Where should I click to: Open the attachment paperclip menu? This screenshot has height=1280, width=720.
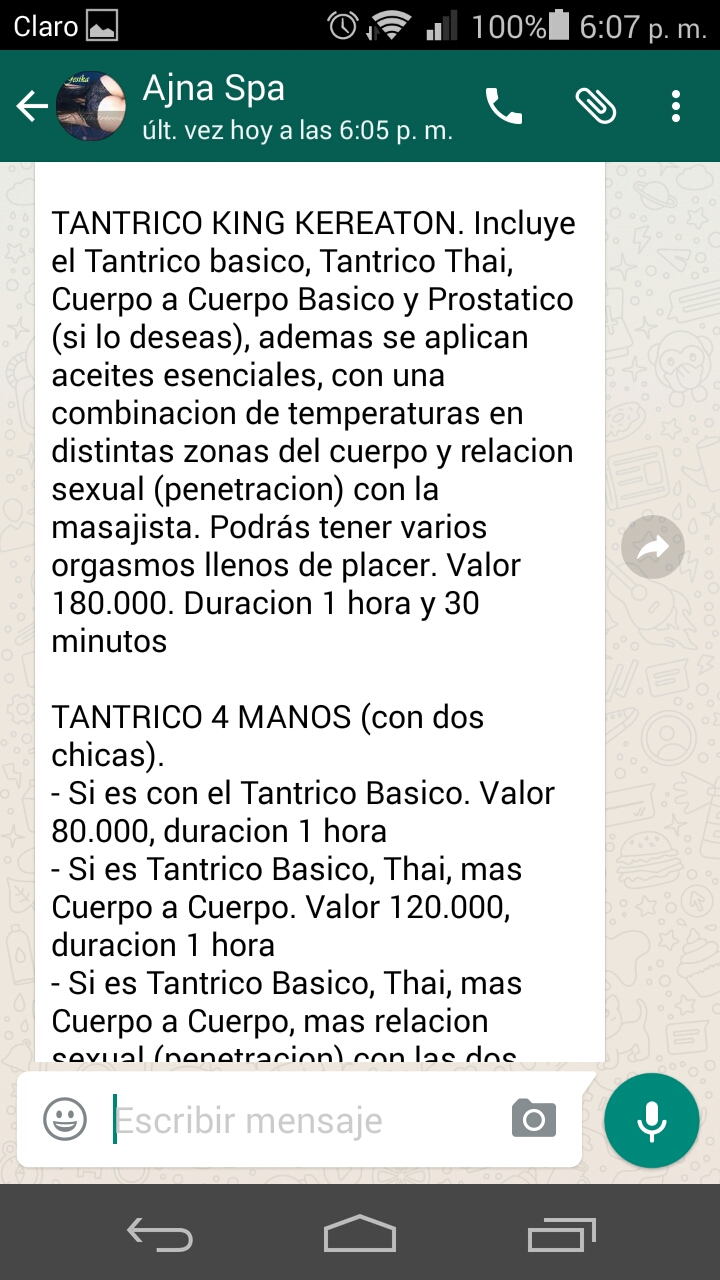pyautogui.click(x=596, y=106)
